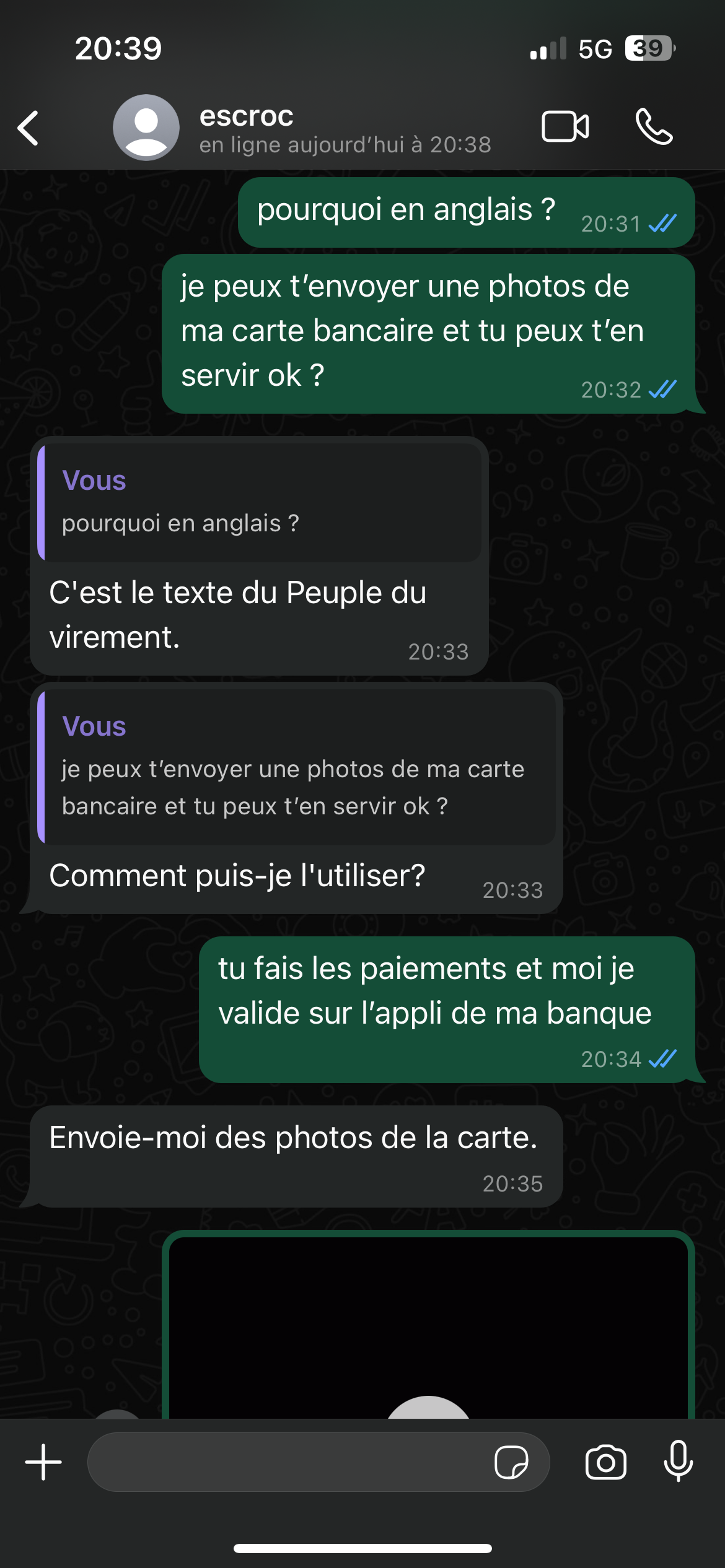Jump to quoted message about carte bancaire

pyautogui.click(x=296, y=767)
